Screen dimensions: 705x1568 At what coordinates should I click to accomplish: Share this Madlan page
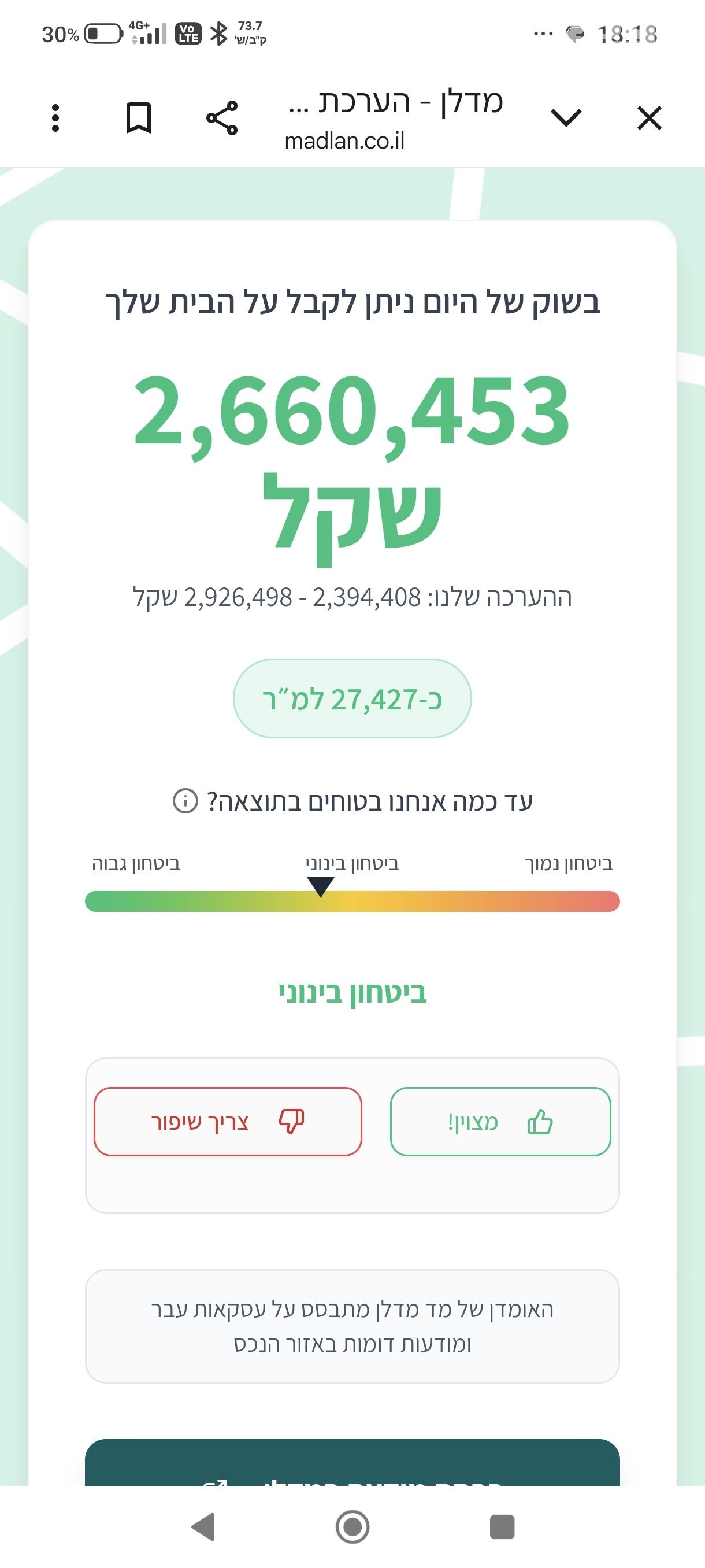[222, 118]
